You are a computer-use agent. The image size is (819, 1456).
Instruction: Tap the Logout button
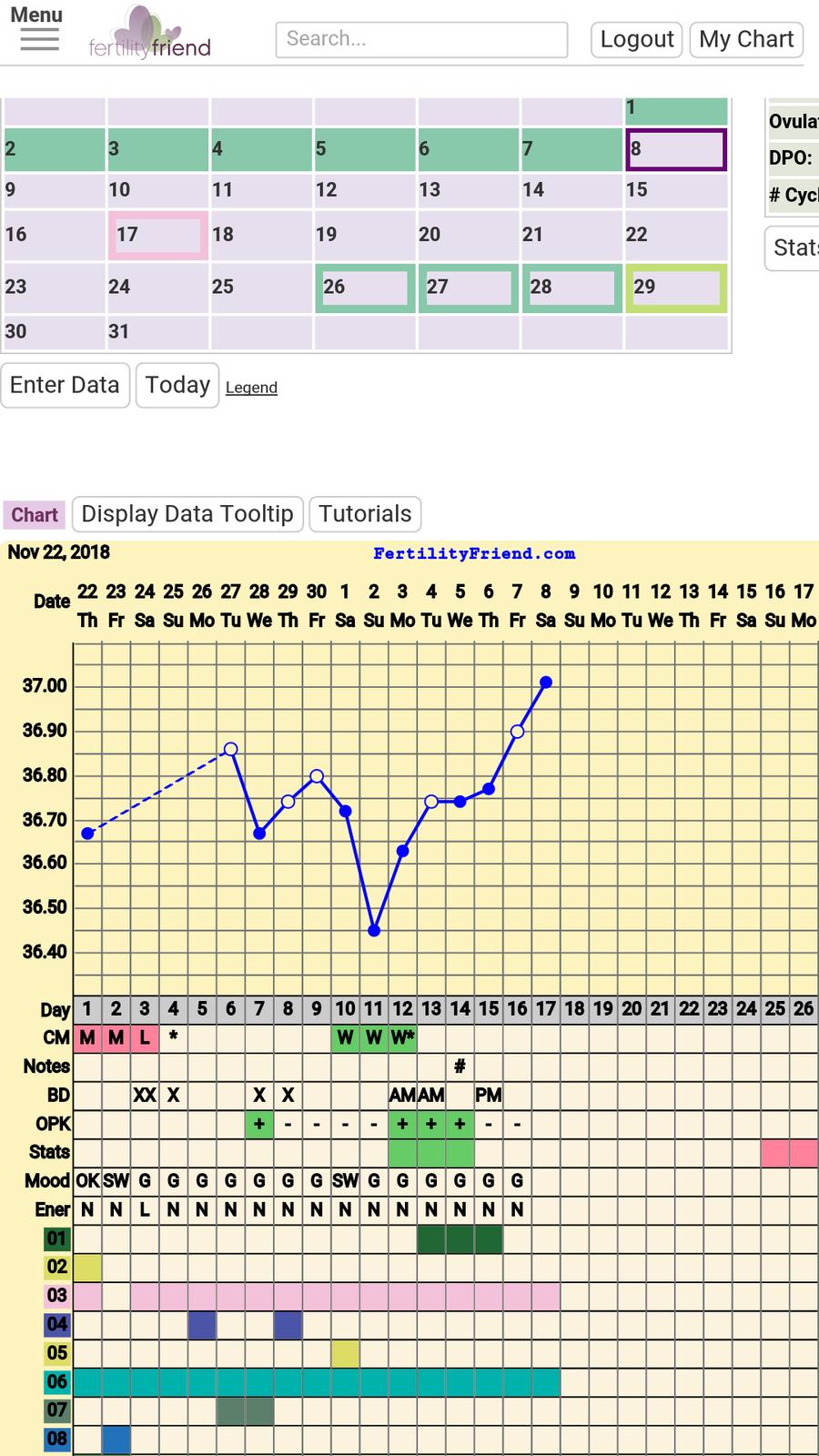[636, 39]
